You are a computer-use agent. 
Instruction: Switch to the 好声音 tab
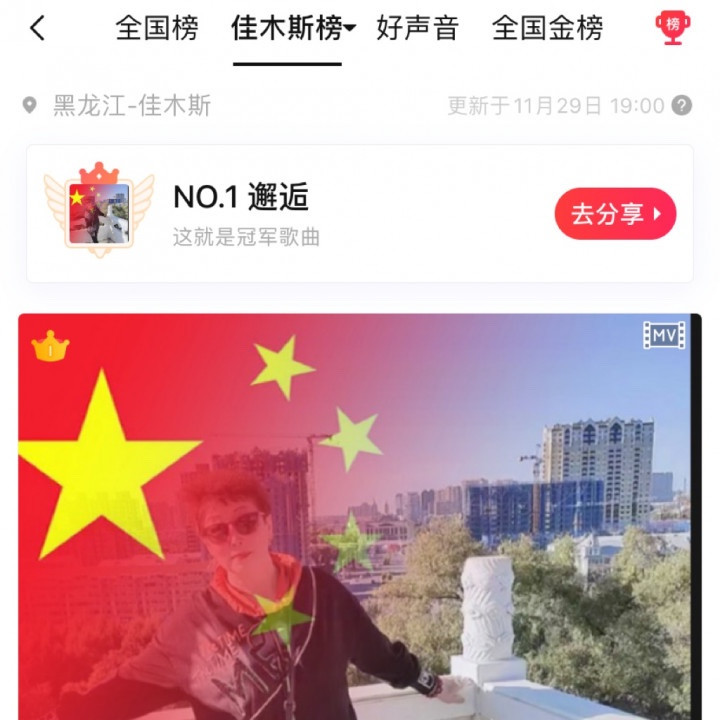[417, 29]
